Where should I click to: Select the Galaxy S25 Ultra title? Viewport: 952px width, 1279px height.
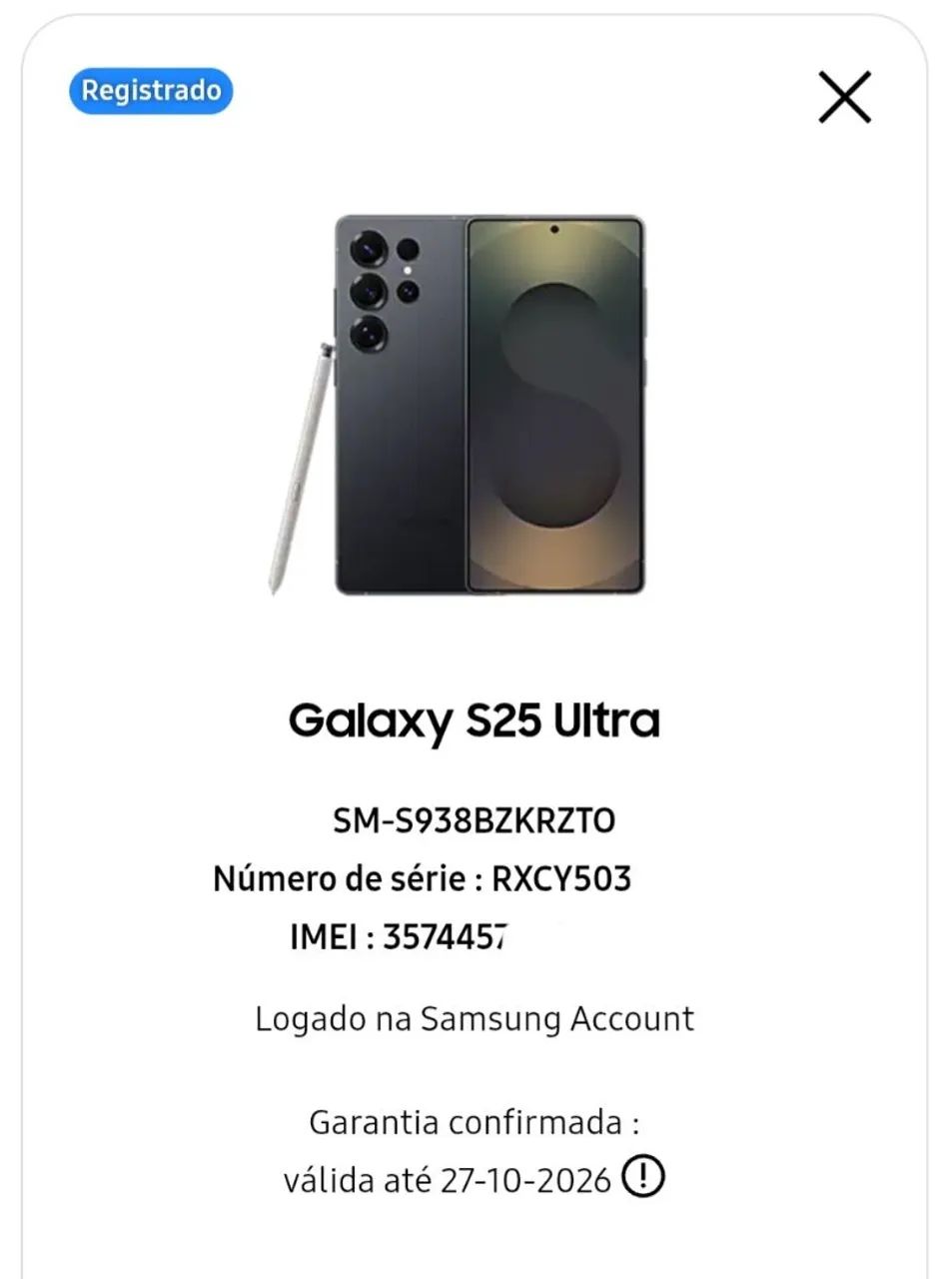pyautogui.click(x=476, y=718)
